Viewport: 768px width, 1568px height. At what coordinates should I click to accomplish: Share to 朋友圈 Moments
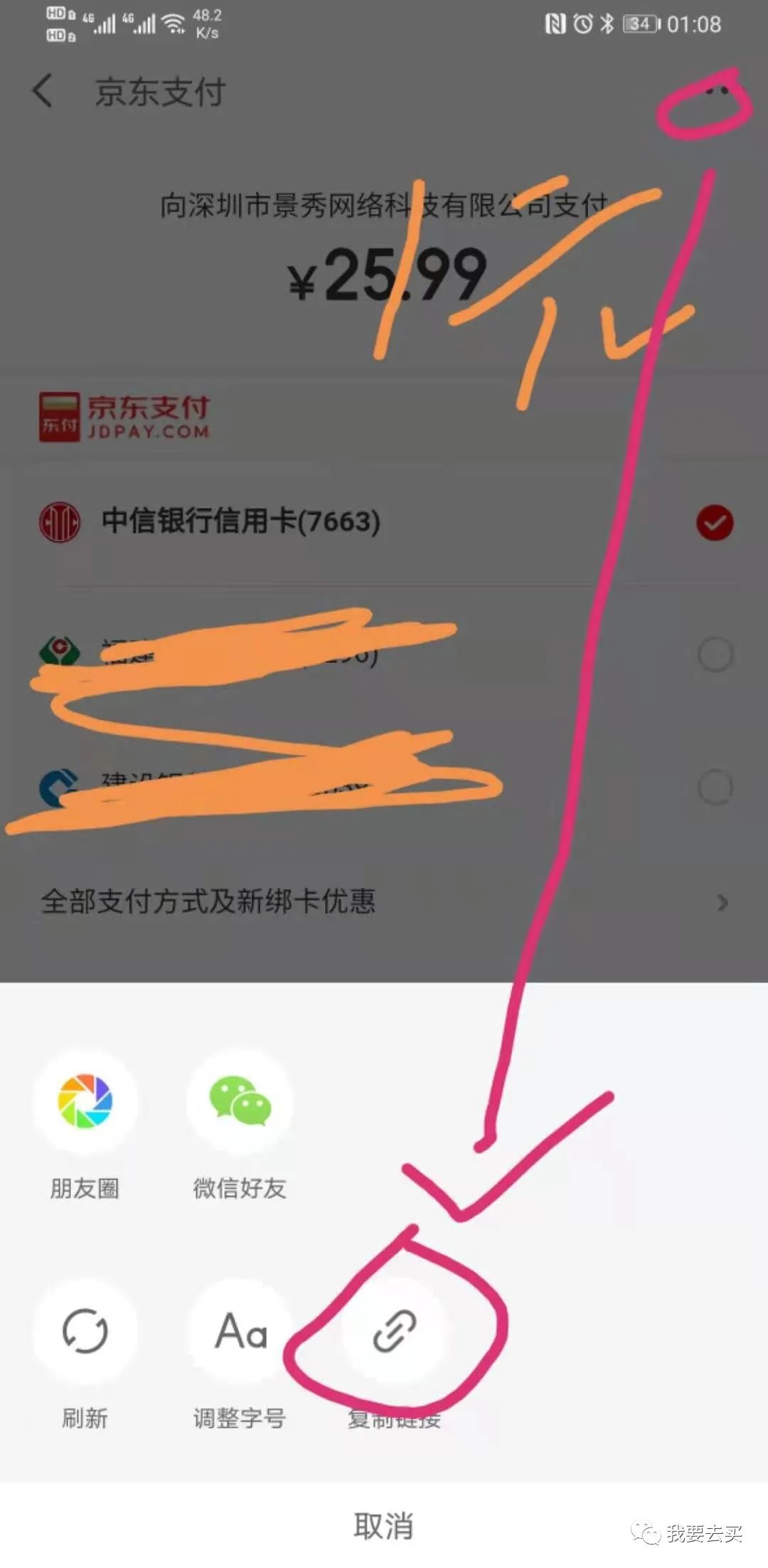85,1102
